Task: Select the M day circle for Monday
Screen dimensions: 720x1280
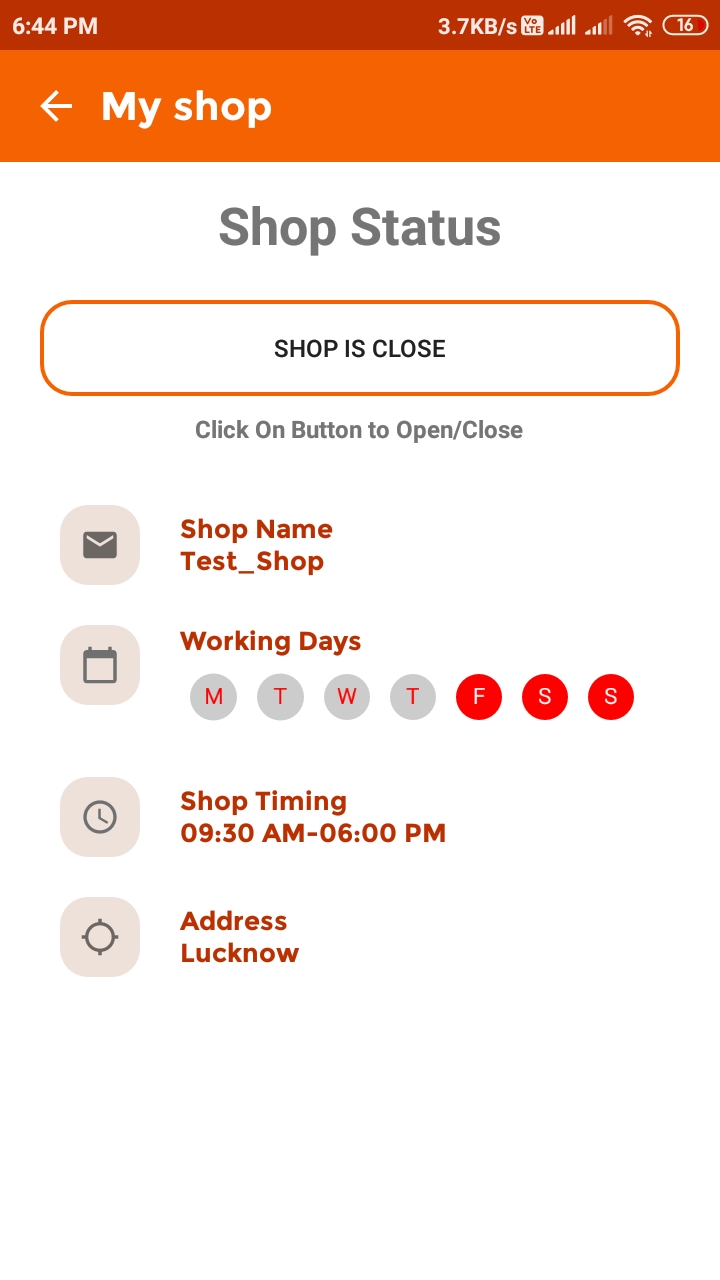Action: (x=213, y=697)
